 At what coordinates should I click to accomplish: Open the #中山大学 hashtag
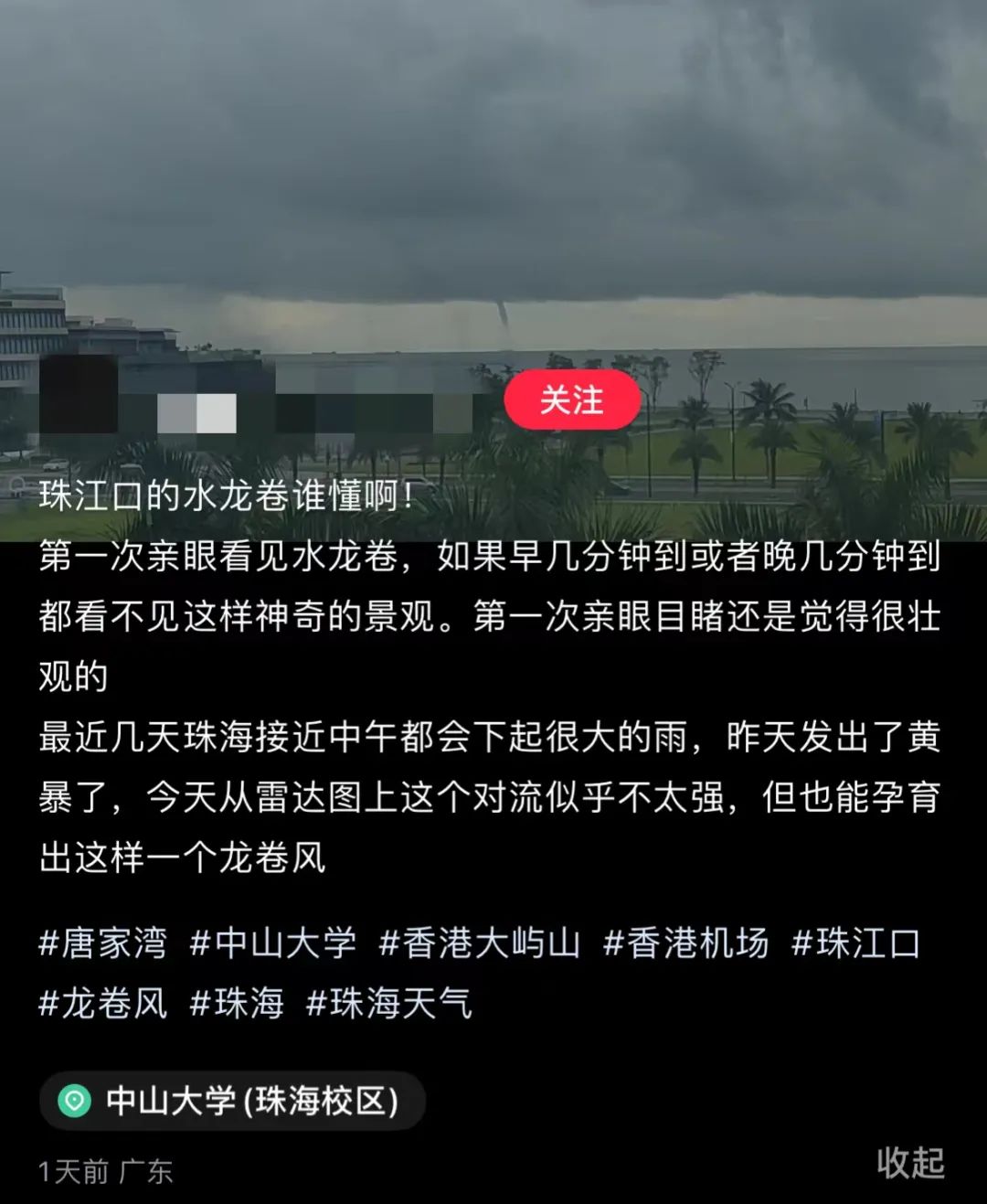(272, 943)
